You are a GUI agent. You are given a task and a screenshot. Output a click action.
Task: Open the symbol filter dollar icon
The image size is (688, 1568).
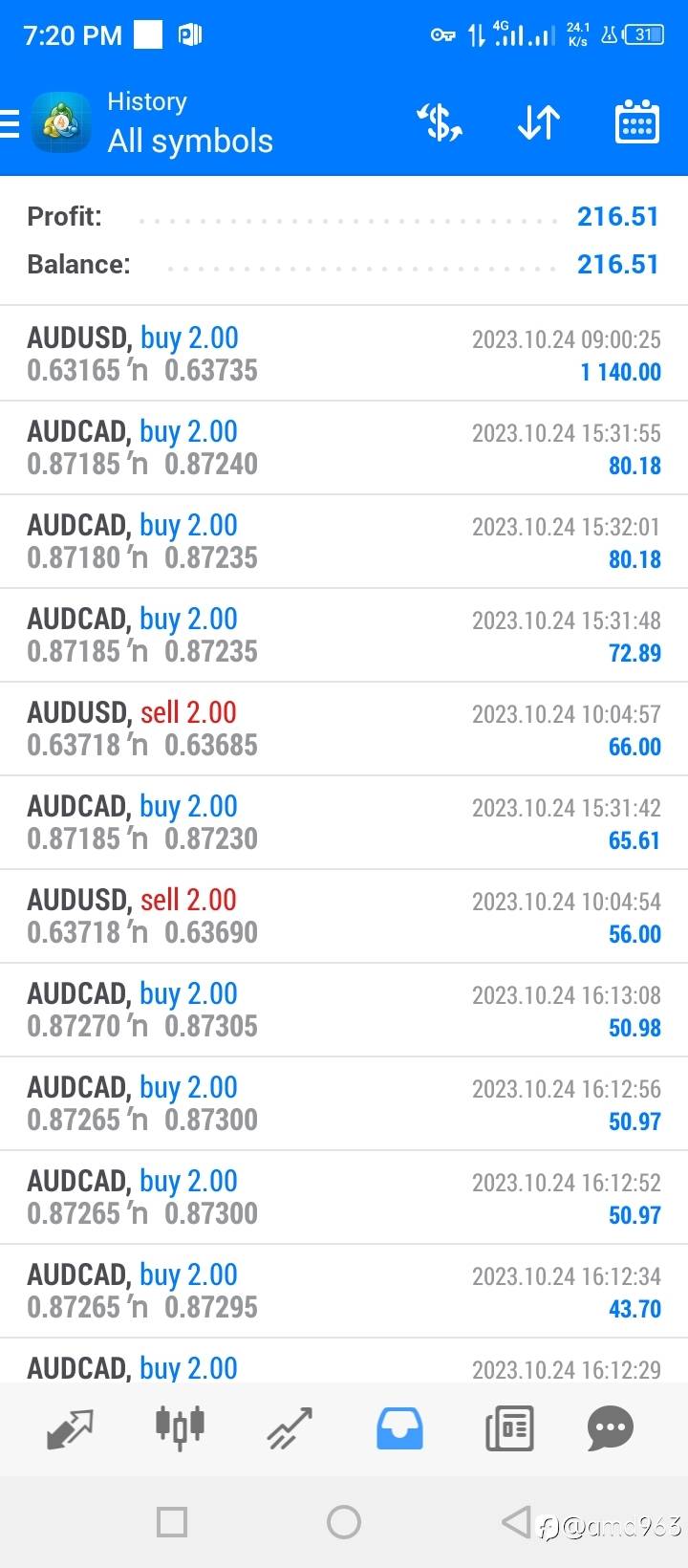tap(439, 123)
